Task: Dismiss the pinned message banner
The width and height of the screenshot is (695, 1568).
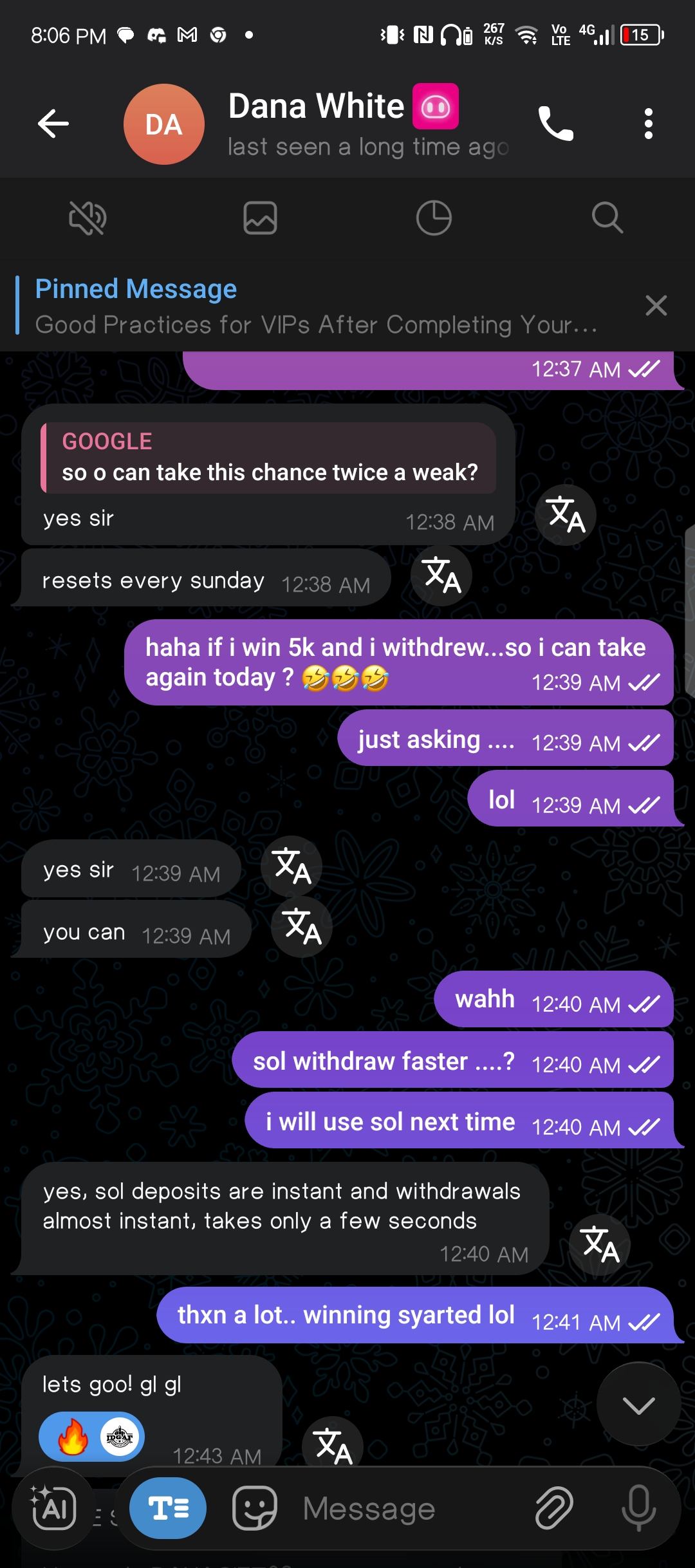Action: click(x=656, y=306)
